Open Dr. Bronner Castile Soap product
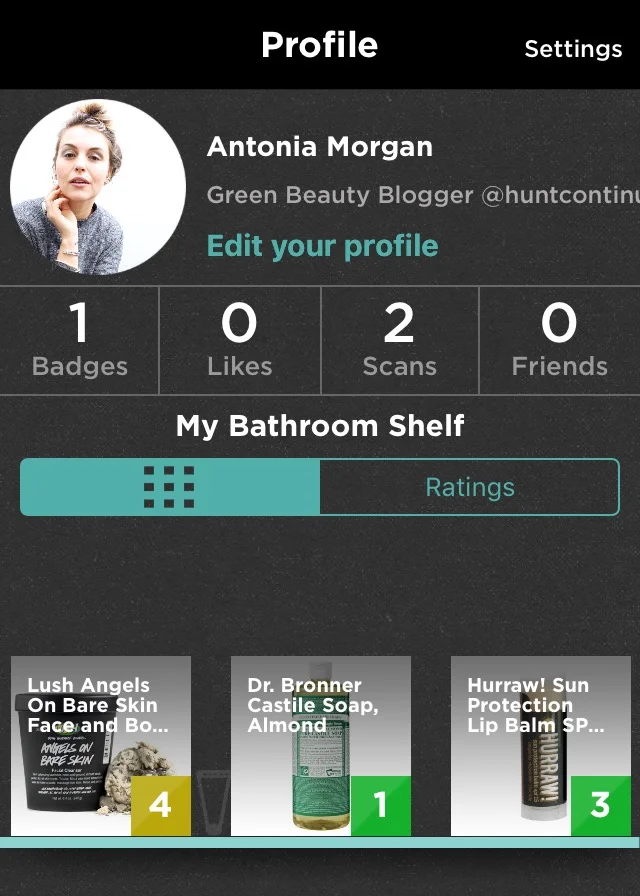This screenshot has height=896, width=640. click(320, 746)
